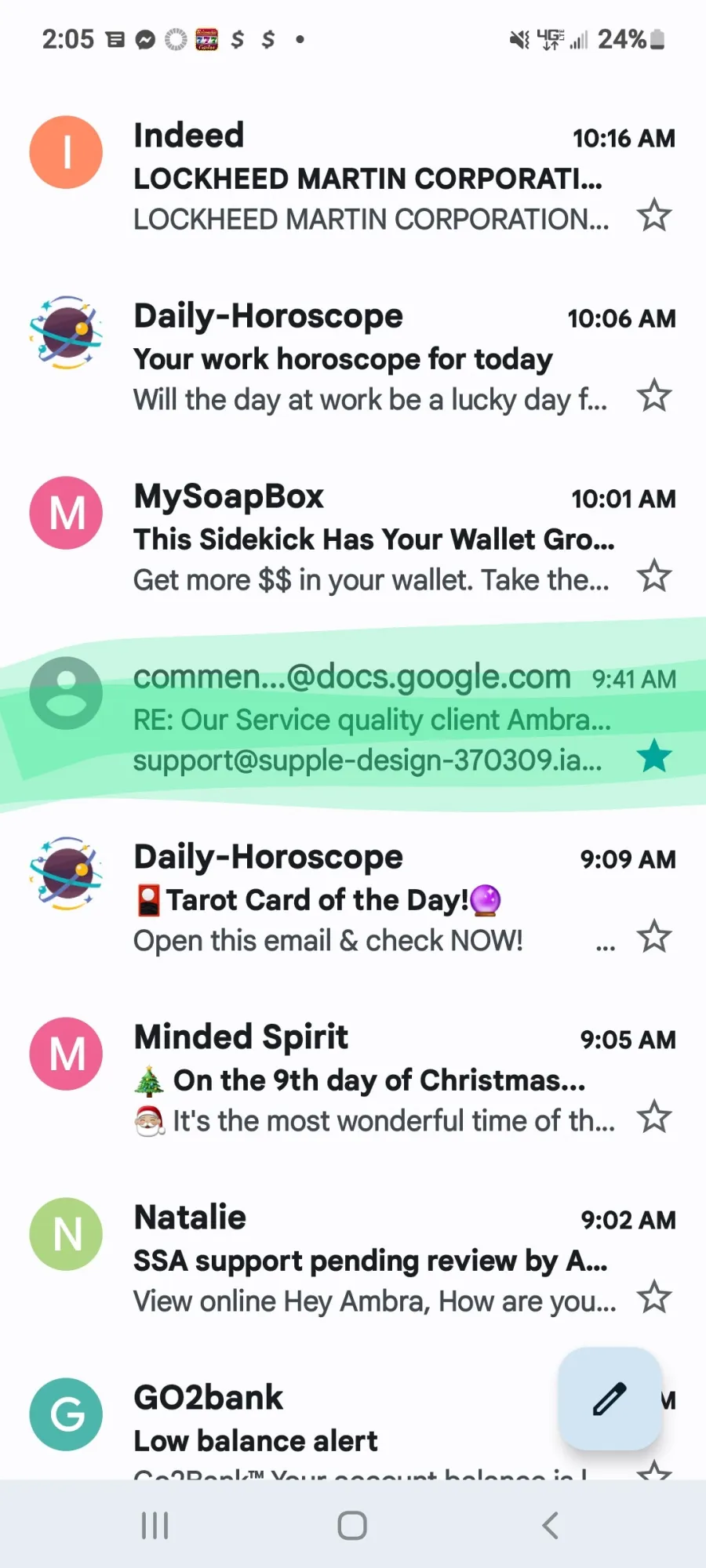Star the MySoapBox email
Viewport: 706px width, 1568px height.
pyautogui.click(x=653, y=576)
